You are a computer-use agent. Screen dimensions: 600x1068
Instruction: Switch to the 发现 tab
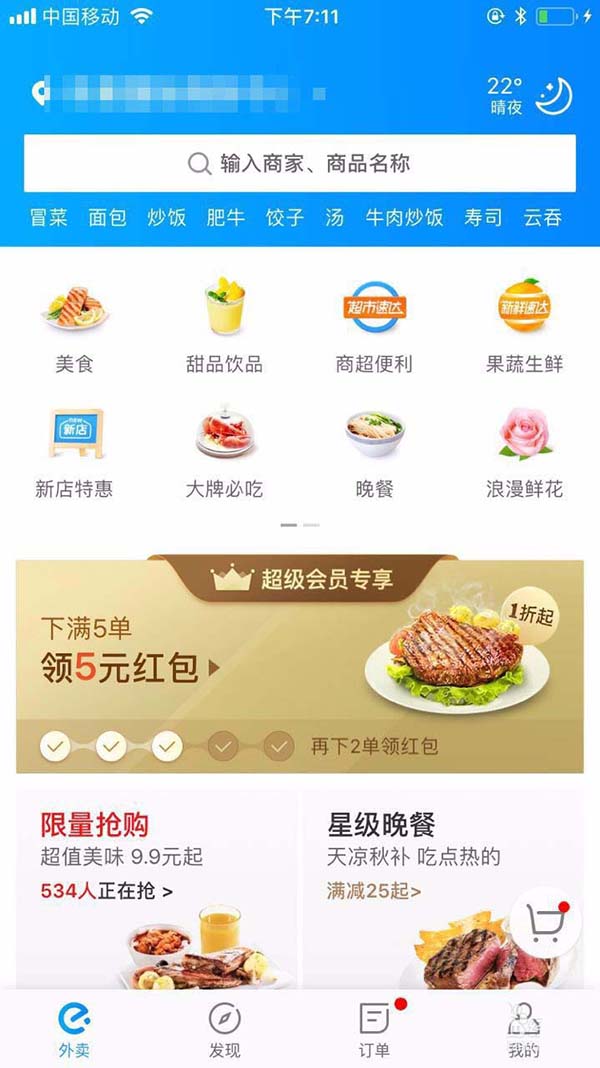click(224, 1030)
